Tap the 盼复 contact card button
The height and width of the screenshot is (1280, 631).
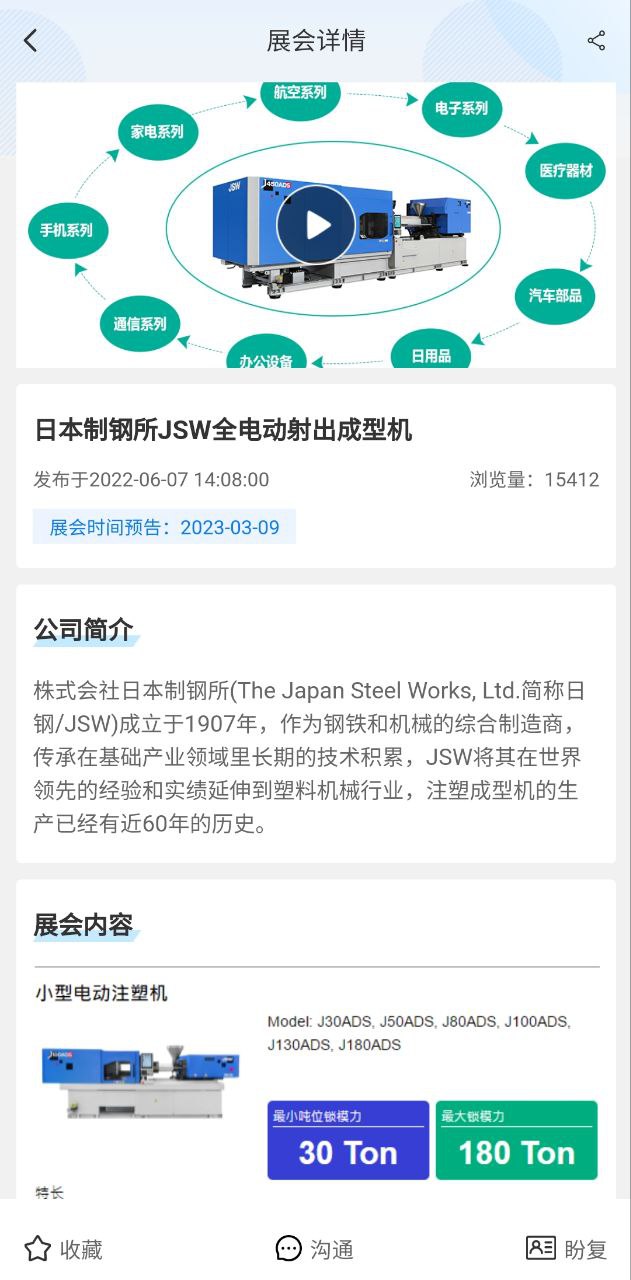566,1248
